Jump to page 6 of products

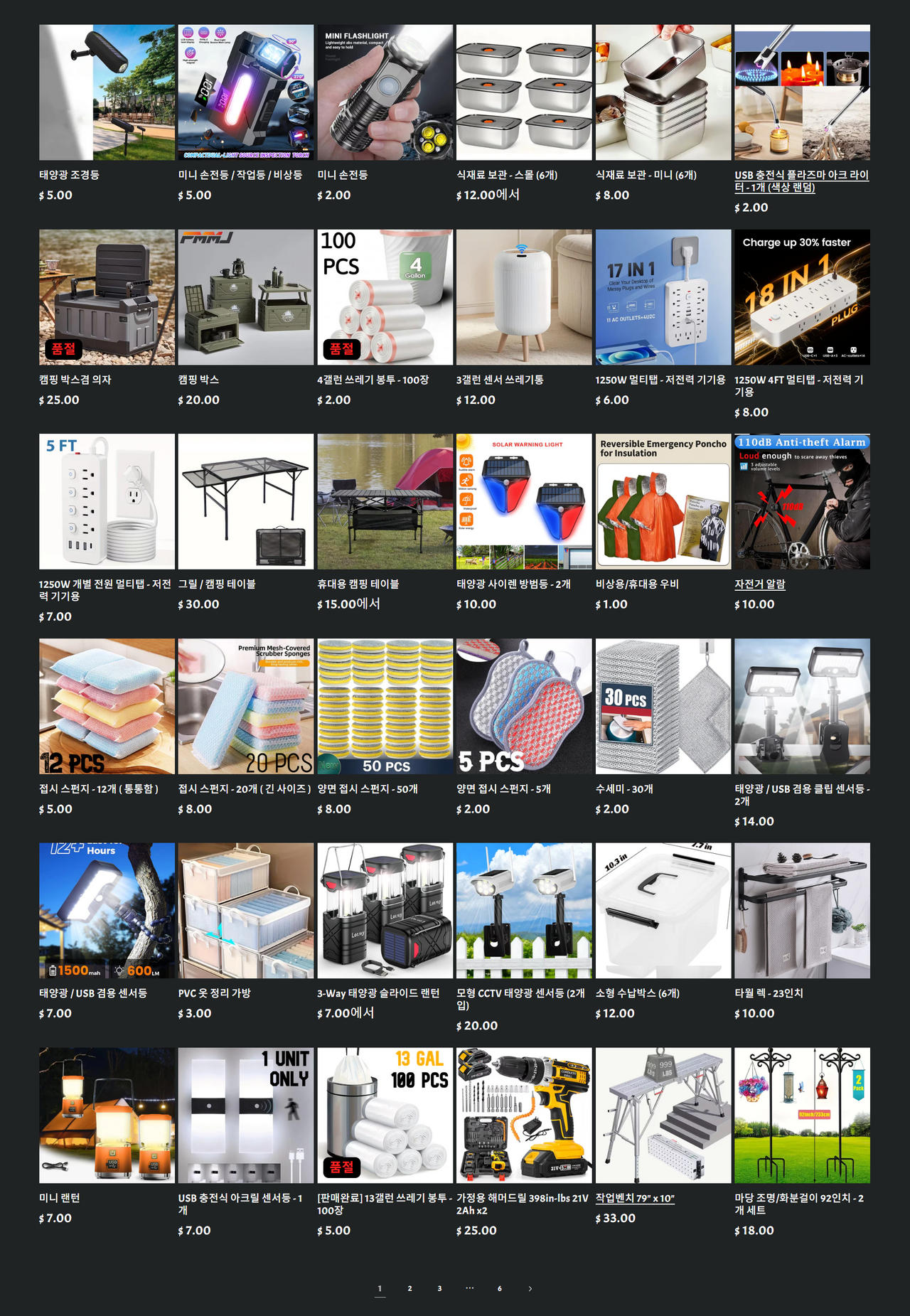[x=499, y=1288]
